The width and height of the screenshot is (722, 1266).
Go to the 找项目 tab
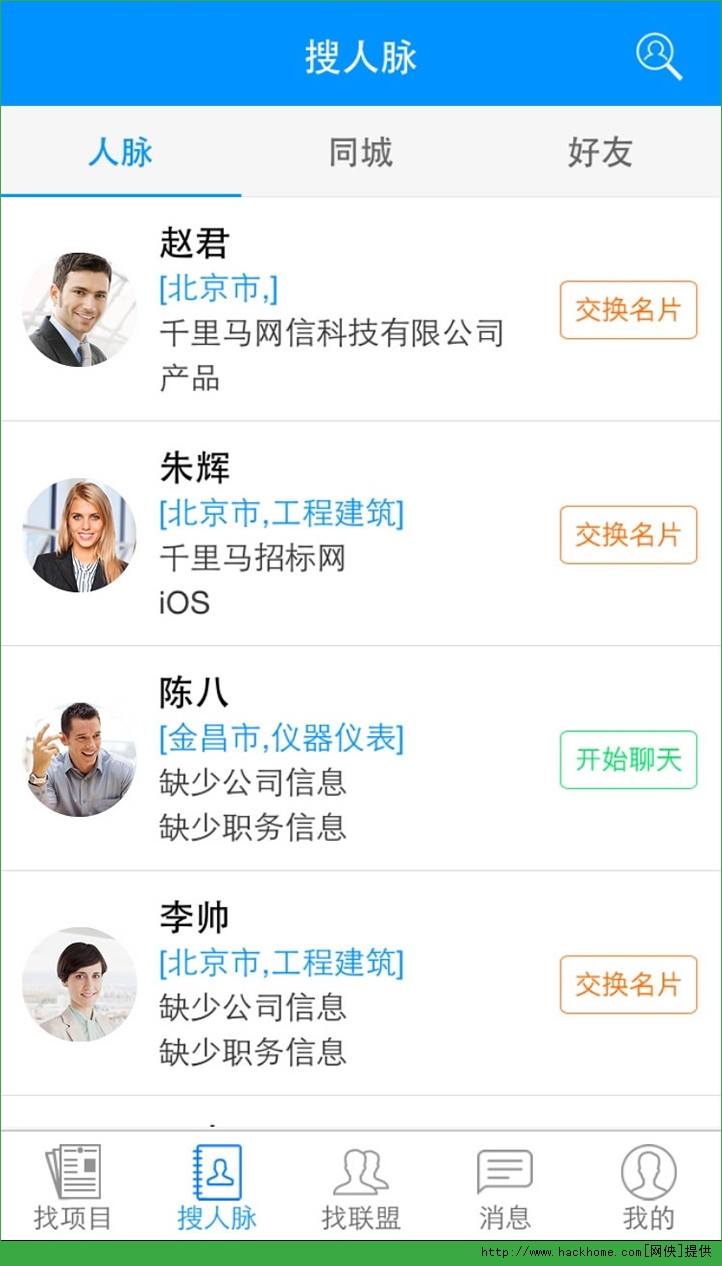tap(73, 1188)
